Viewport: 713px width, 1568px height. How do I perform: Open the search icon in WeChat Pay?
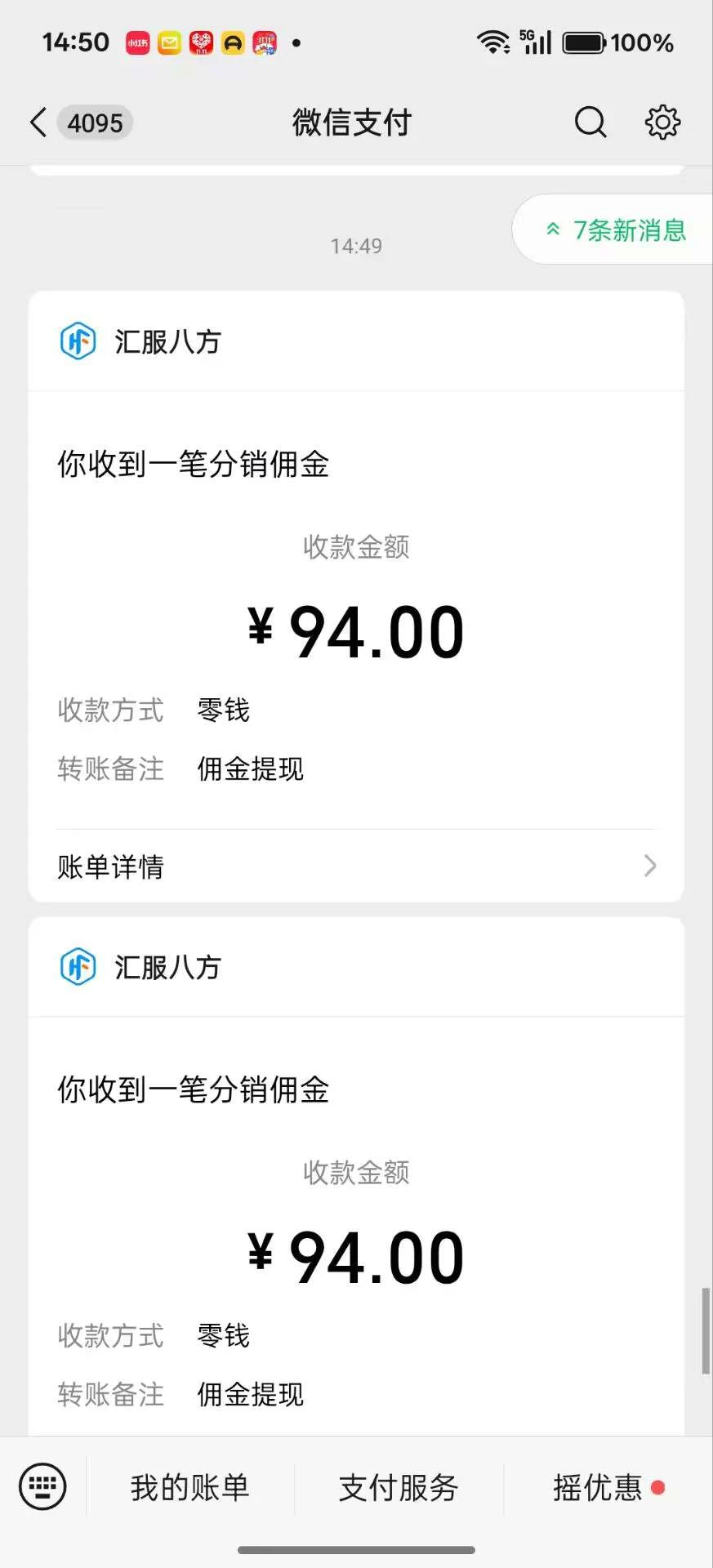[590, 122]
